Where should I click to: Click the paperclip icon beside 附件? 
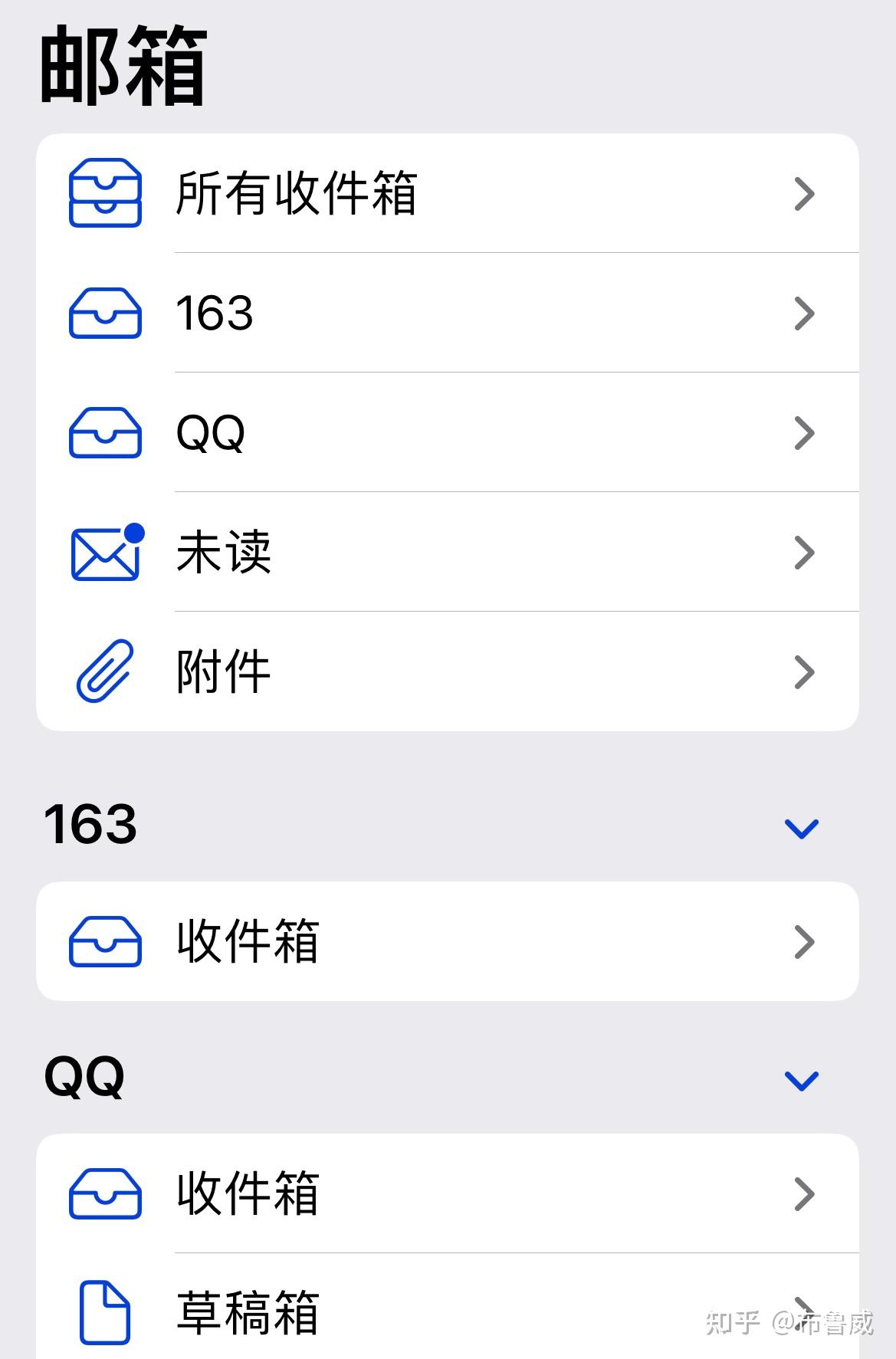coord(105,671)
